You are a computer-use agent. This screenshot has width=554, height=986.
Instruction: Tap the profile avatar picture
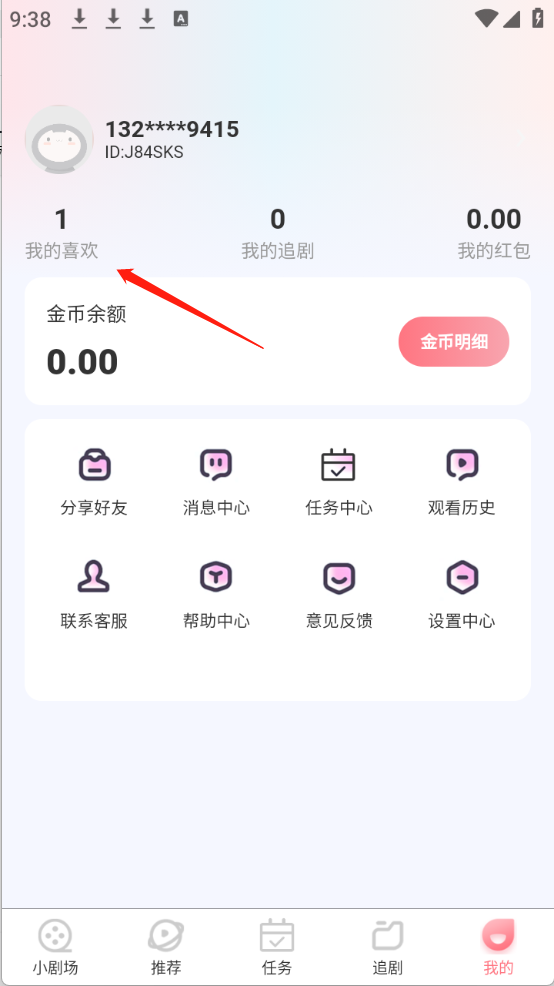click(x=59, y=140)
